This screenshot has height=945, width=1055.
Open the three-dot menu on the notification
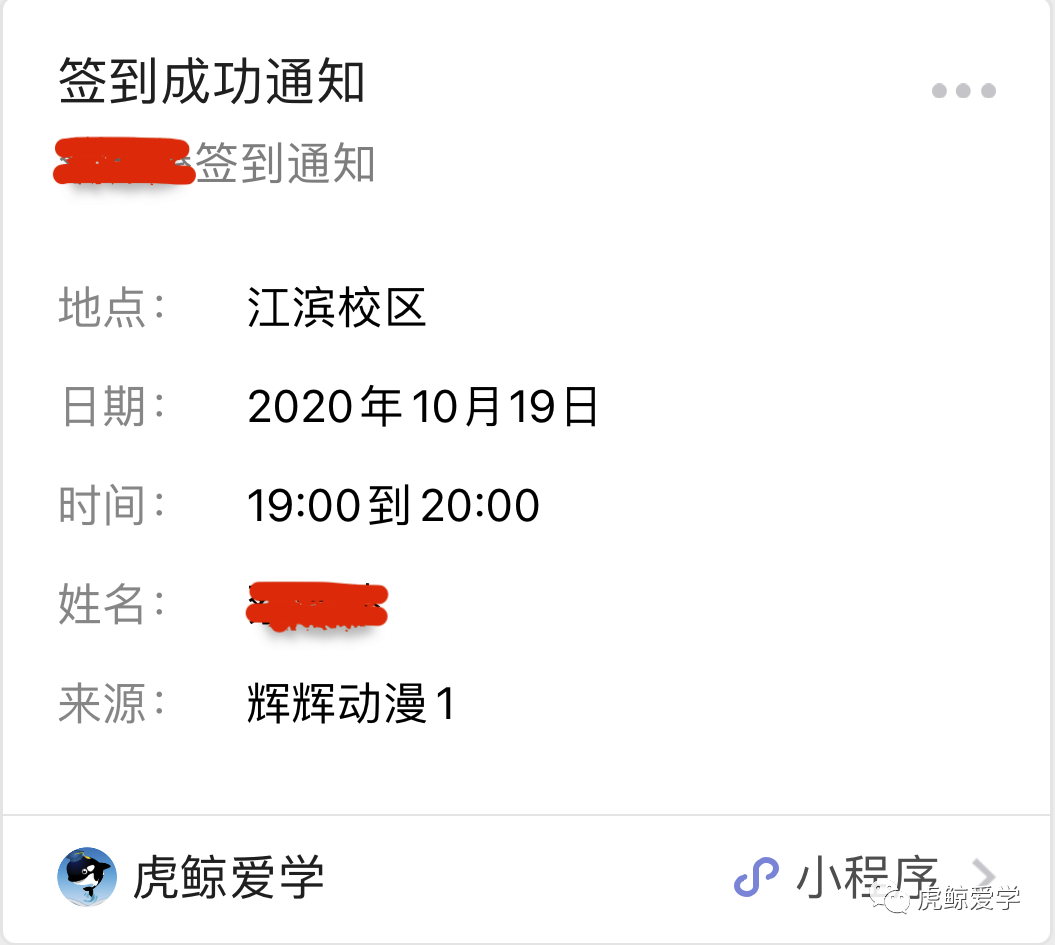[963, 91]
